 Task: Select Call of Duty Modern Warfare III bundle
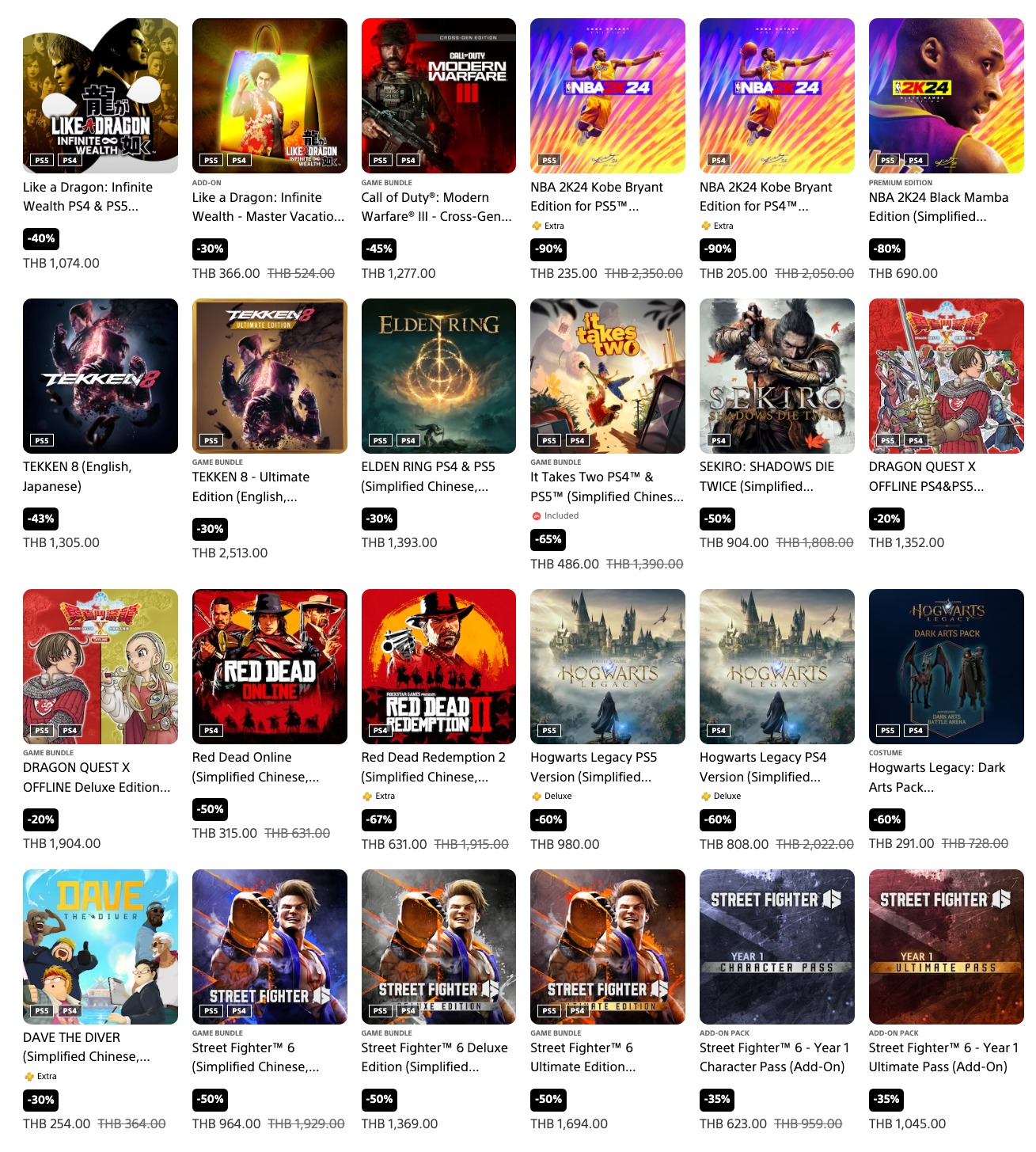[438, 96]
